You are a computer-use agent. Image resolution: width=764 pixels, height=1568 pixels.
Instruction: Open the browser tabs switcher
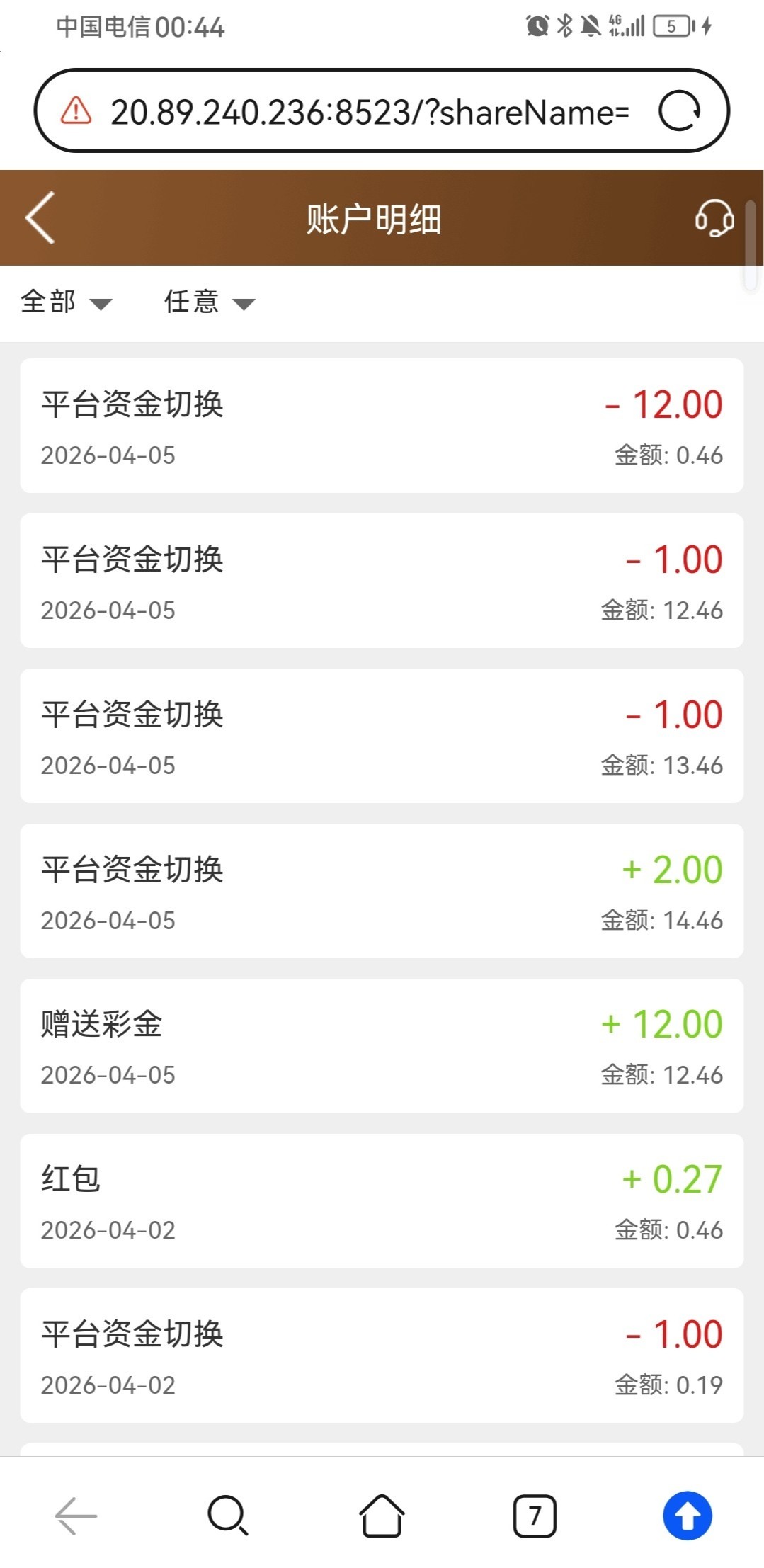[x=535, y=1516]
